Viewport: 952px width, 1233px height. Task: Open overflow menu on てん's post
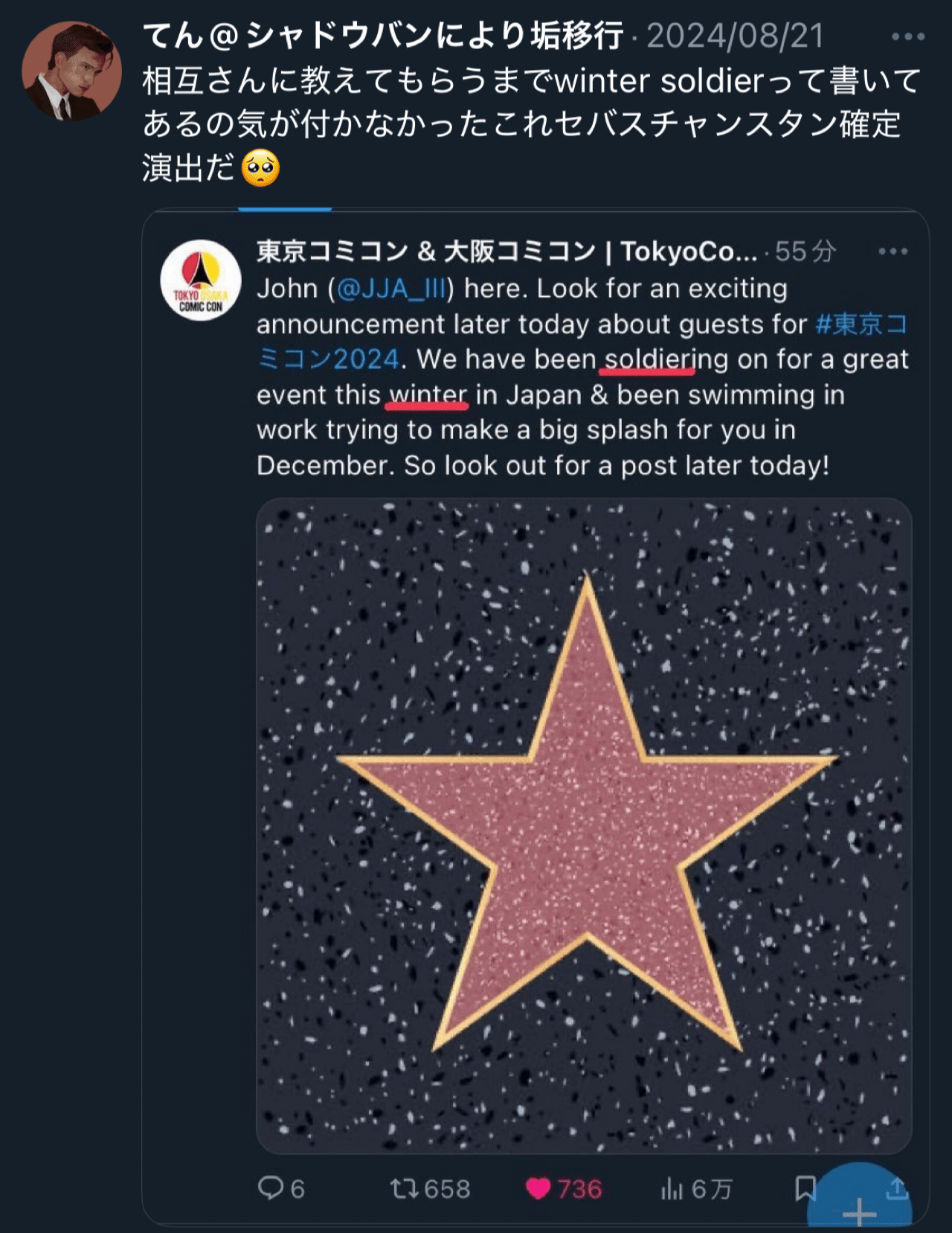point(907,36)
